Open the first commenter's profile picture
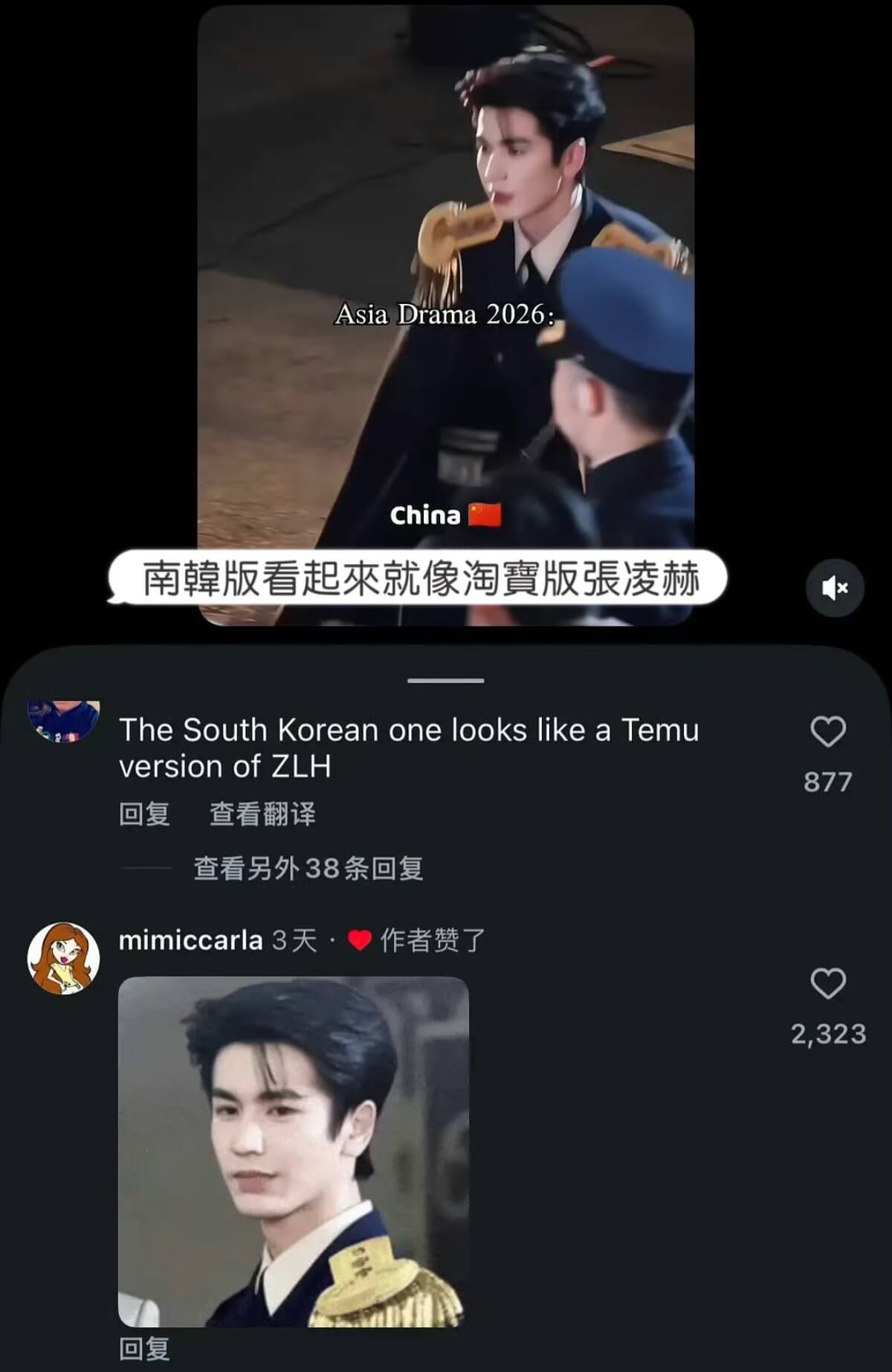 [x=64, y=719]
